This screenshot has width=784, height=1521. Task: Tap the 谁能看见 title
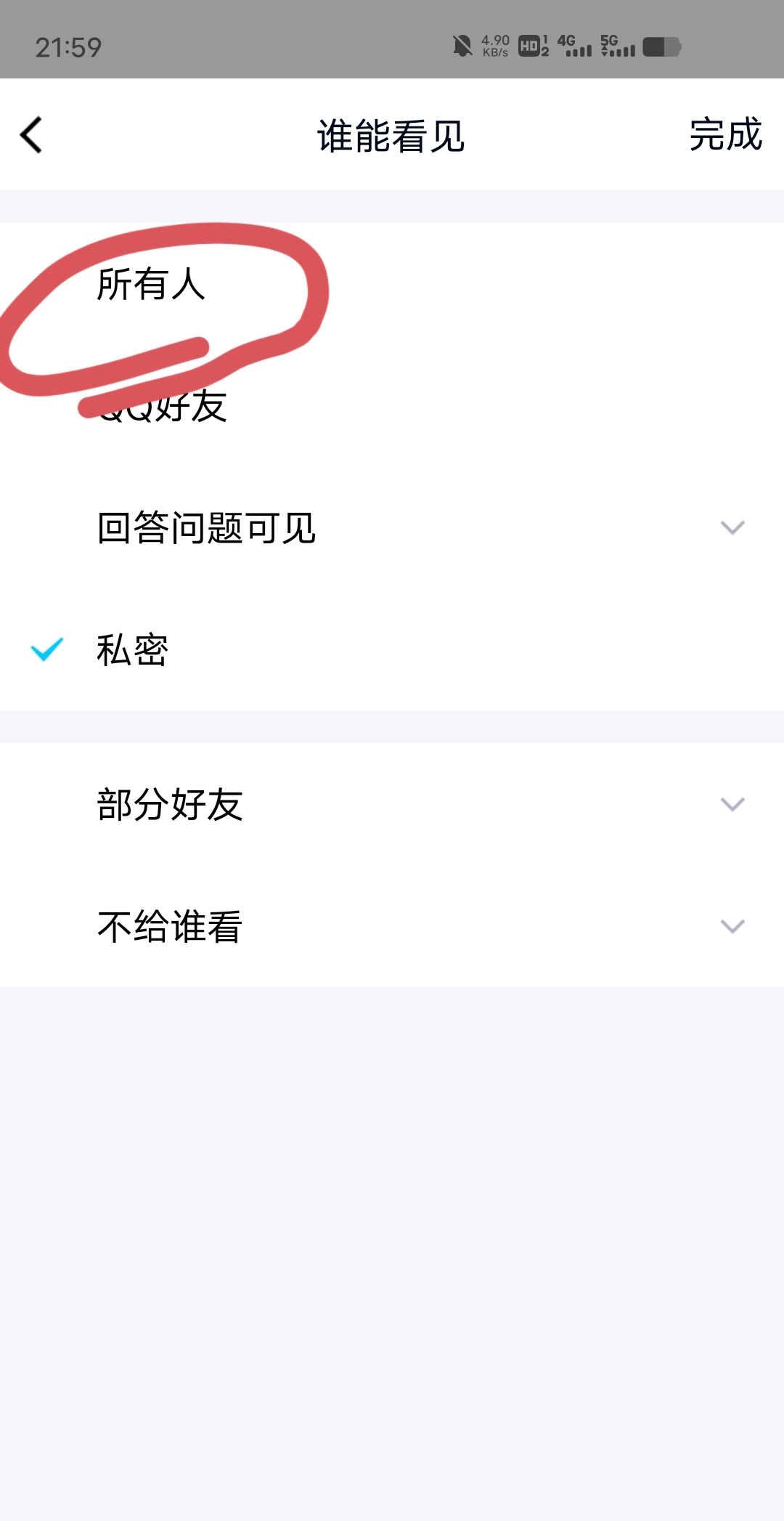click(391, 135)
